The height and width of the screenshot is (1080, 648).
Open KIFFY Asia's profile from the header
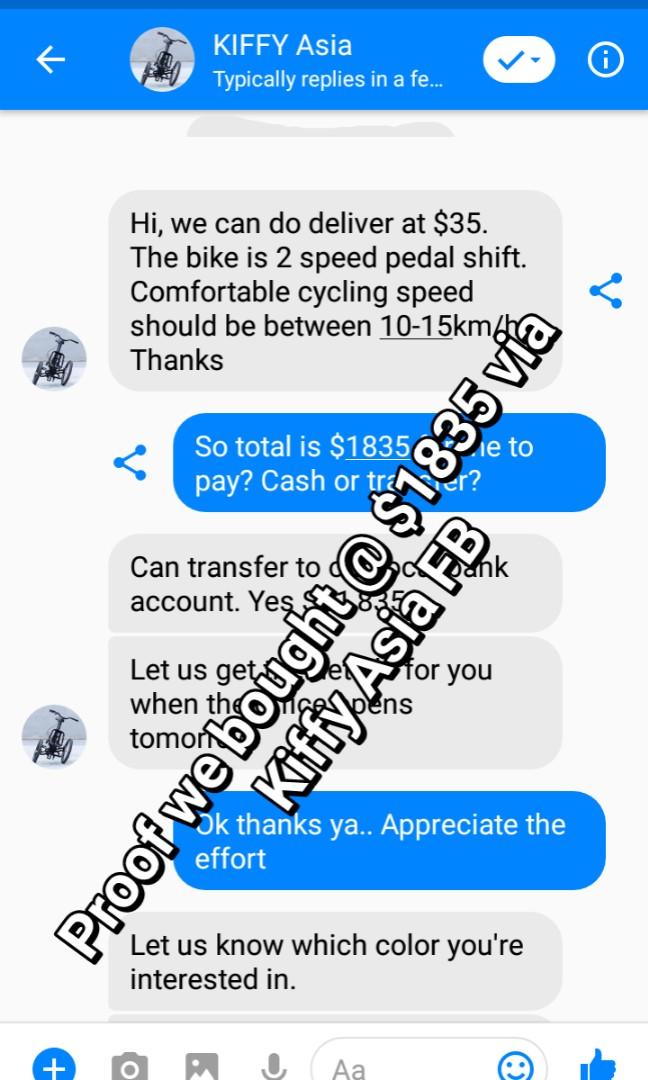coord(280,60)
